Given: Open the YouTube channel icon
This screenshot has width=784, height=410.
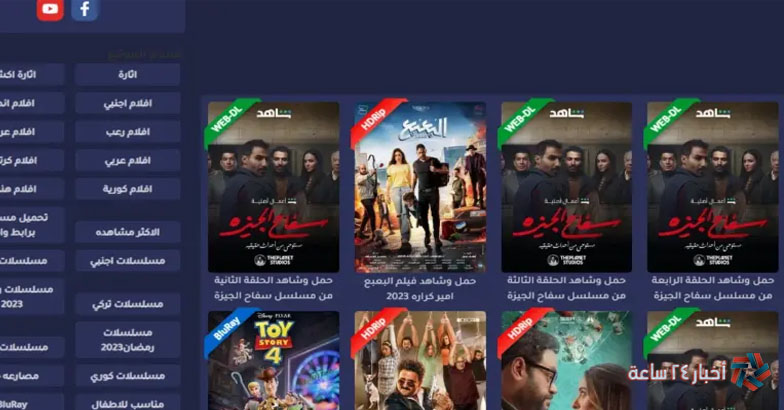Looking at the screenshot, I should [x=50, y=9].
